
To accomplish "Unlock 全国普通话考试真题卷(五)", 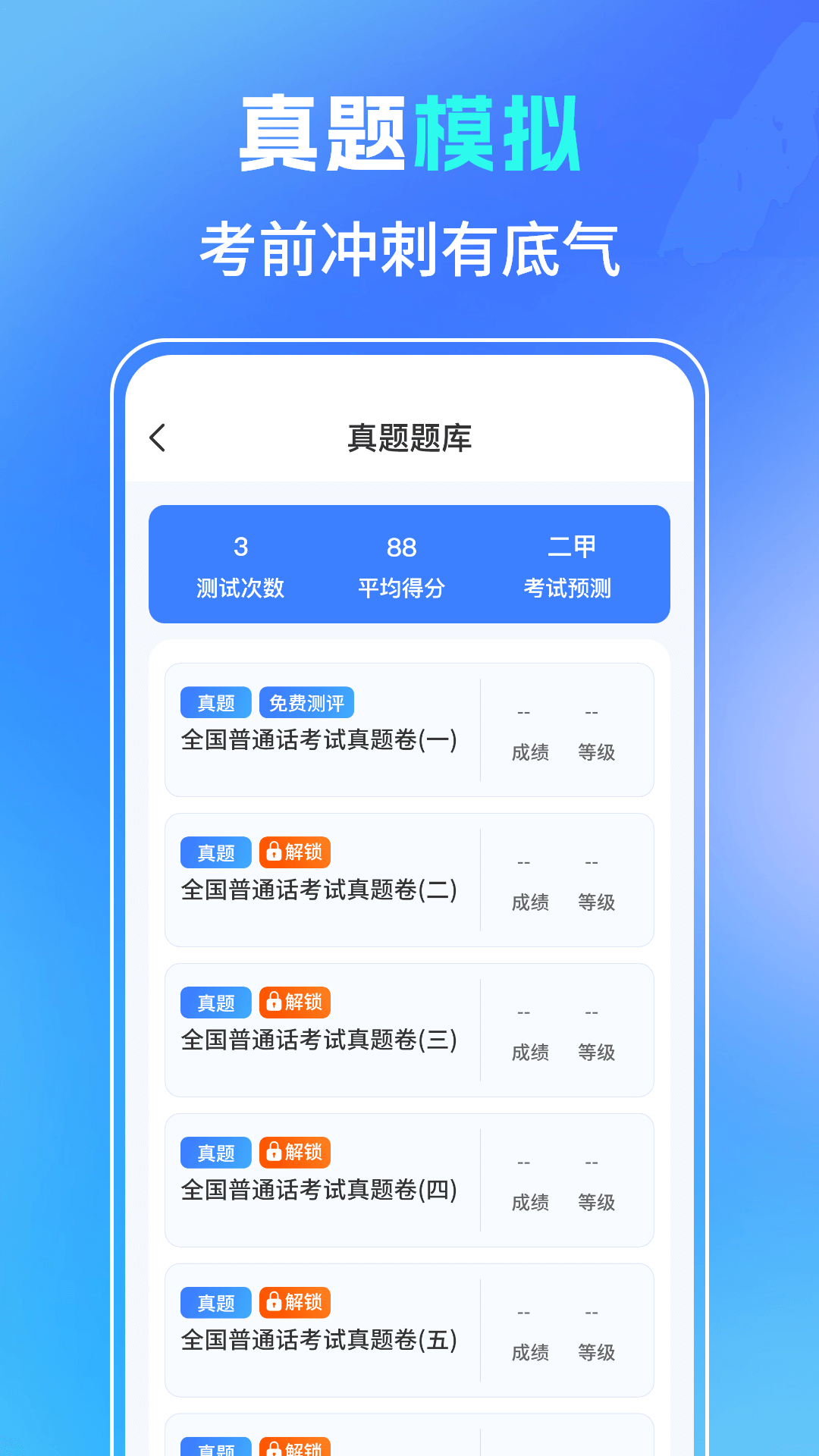I will pos(295,1302).
